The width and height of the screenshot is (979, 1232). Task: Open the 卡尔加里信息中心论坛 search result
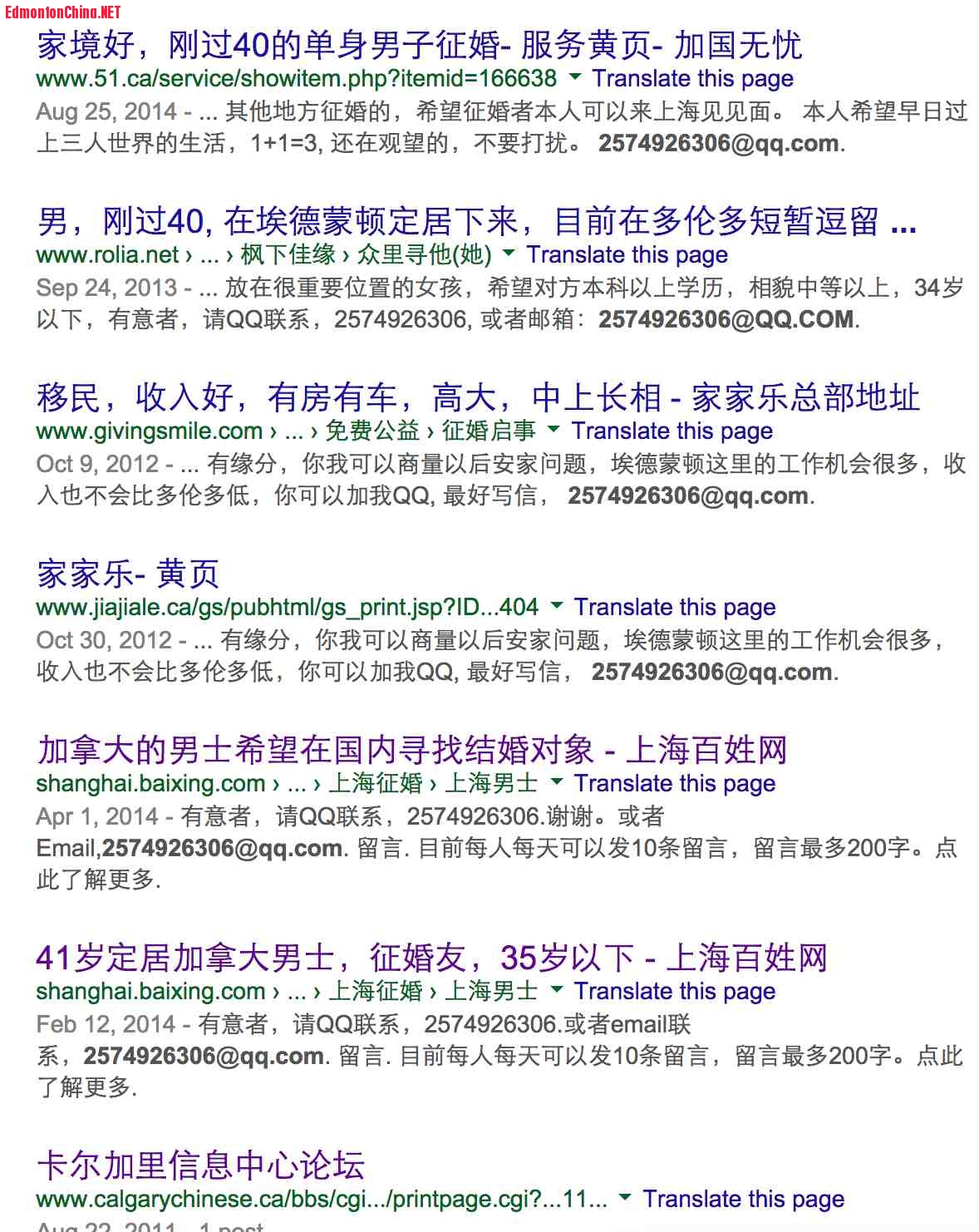tap(201, 1165)
